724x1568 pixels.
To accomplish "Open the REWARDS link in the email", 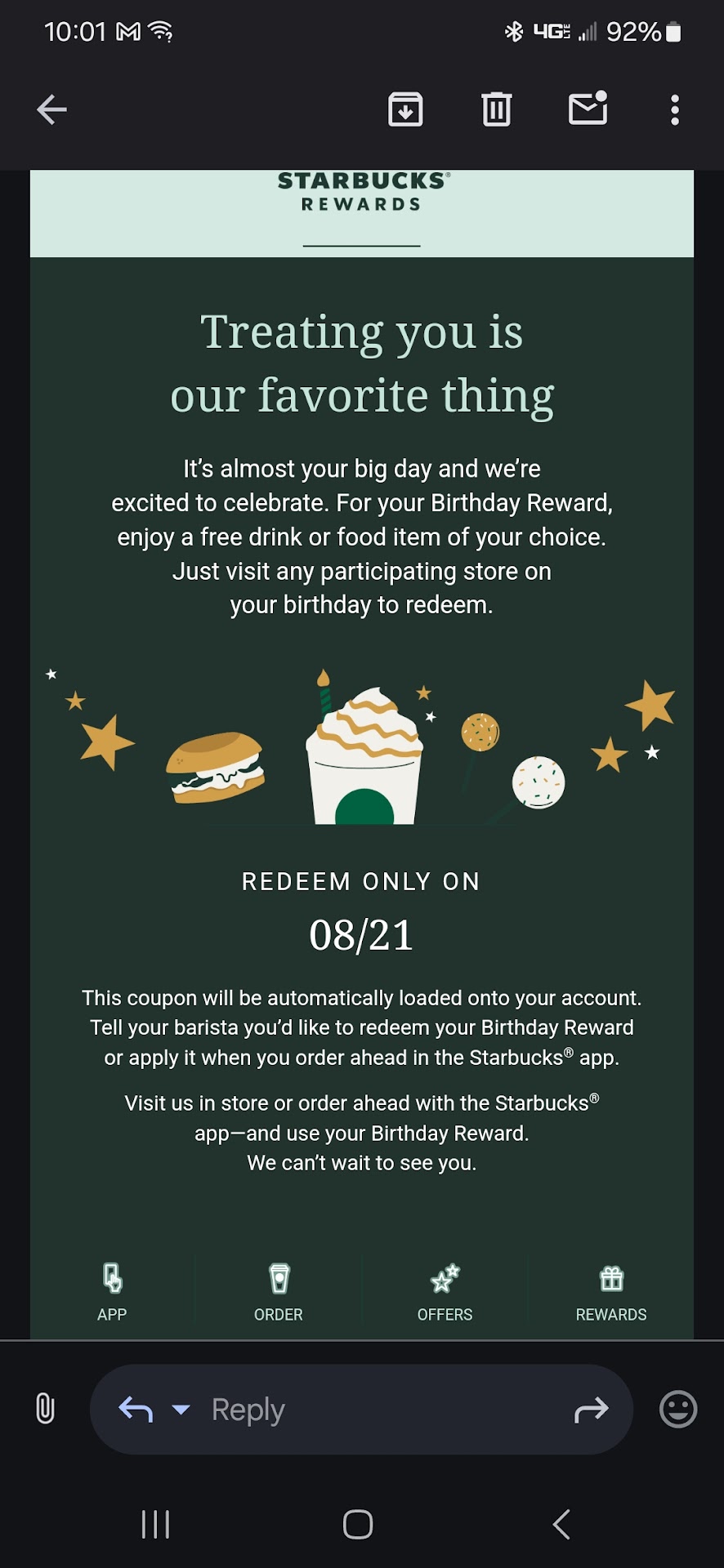I will coord(611,1292).
